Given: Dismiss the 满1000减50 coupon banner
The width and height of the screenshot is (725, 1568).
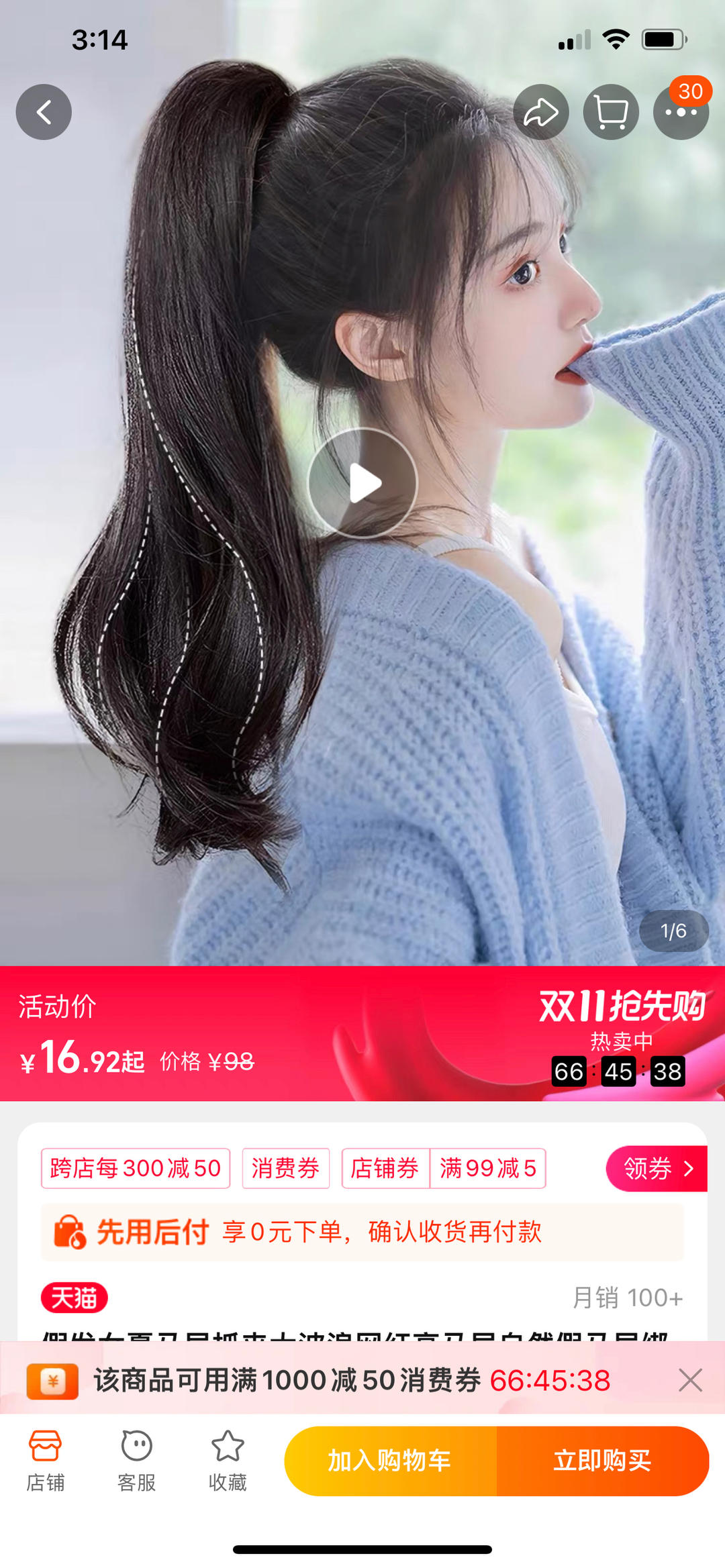Looking at the screenshot, I should (690, 1380).
